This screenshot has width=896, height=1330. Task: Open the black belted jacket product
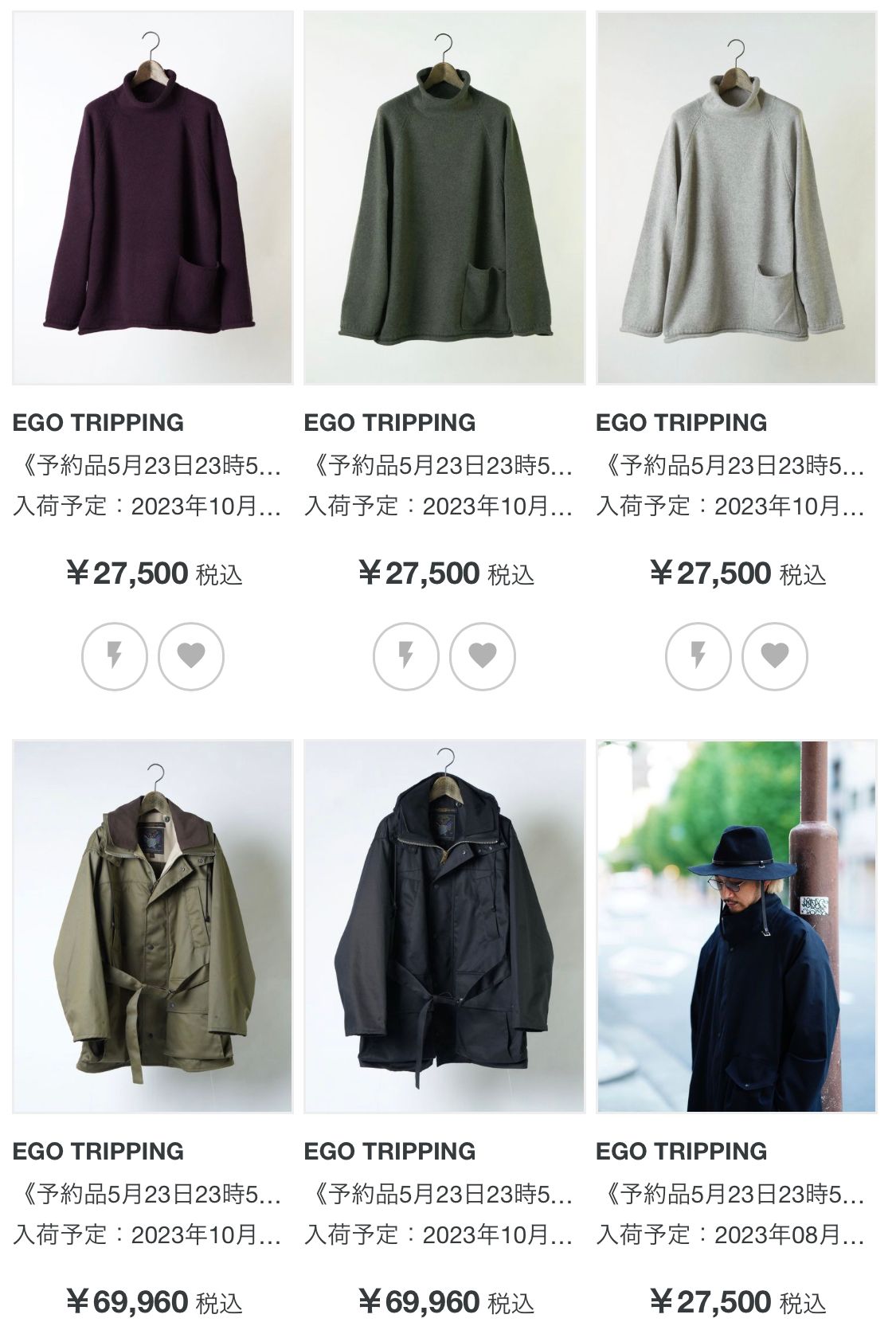(x=444, y=926)
